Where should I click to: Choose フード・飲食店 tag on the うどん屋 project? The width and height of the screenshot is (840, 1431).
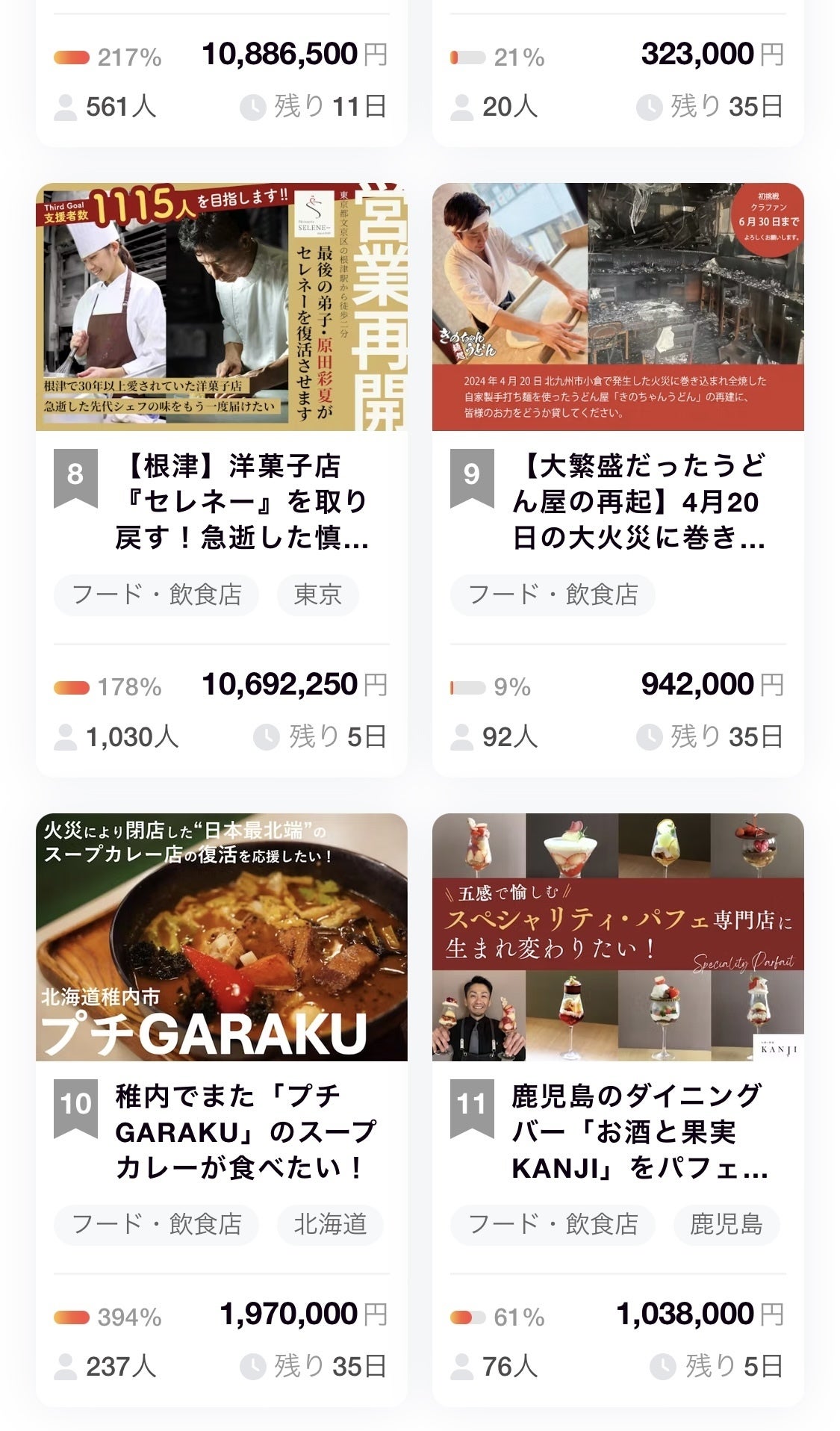[553, 595]
